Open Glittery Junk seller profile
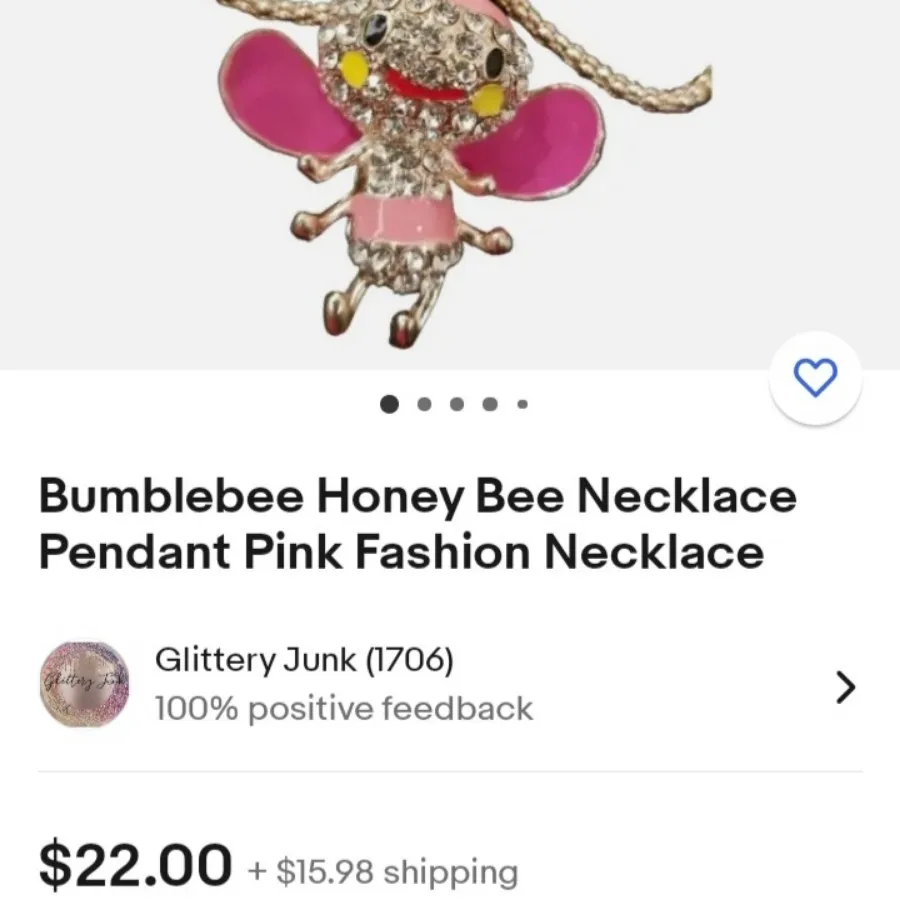This screenshot has height=900, width=900. pyautogui.click(x=303, y=660)
